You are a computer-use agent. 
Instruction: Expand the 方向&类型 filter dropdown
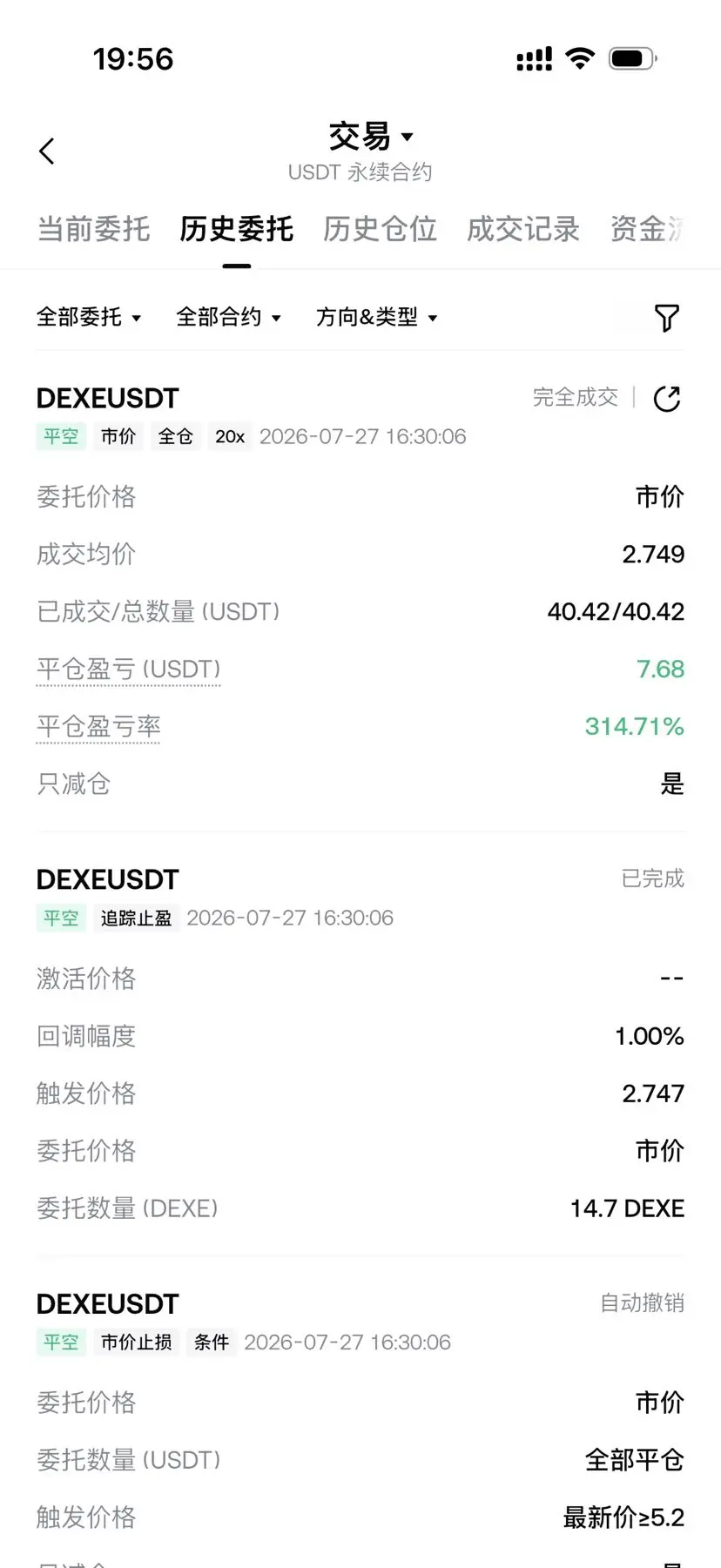point(377,317)
